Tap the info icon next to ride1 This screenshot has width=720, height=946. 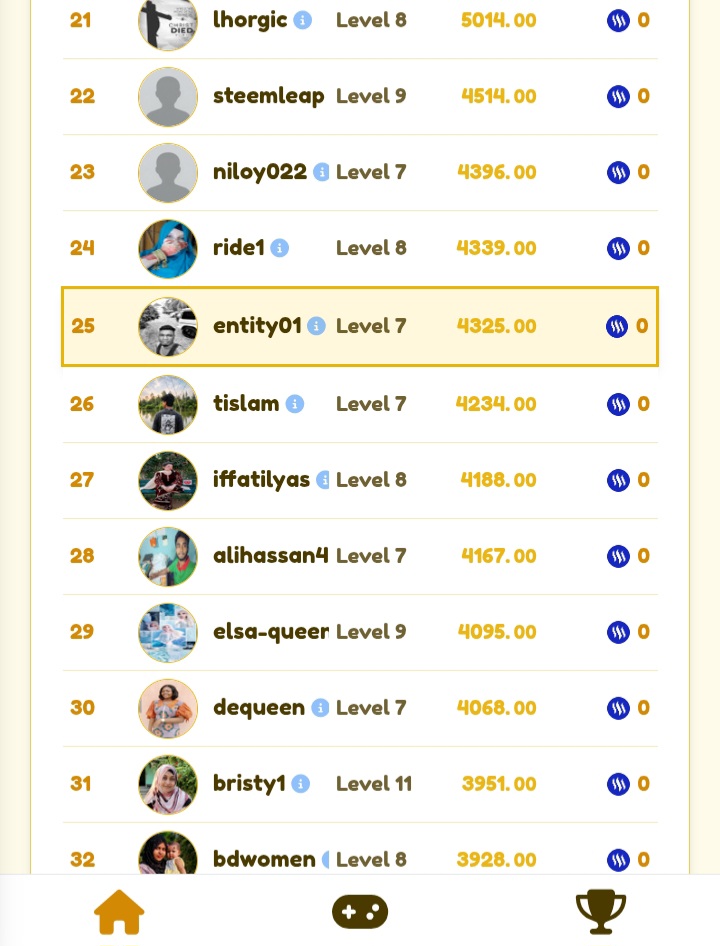pyautogui.click(x=279, y=248)
